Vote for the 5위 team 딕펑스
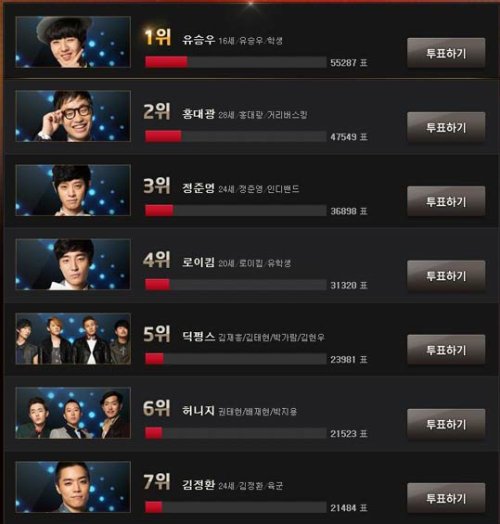500x524 pixels. [446, 350]
